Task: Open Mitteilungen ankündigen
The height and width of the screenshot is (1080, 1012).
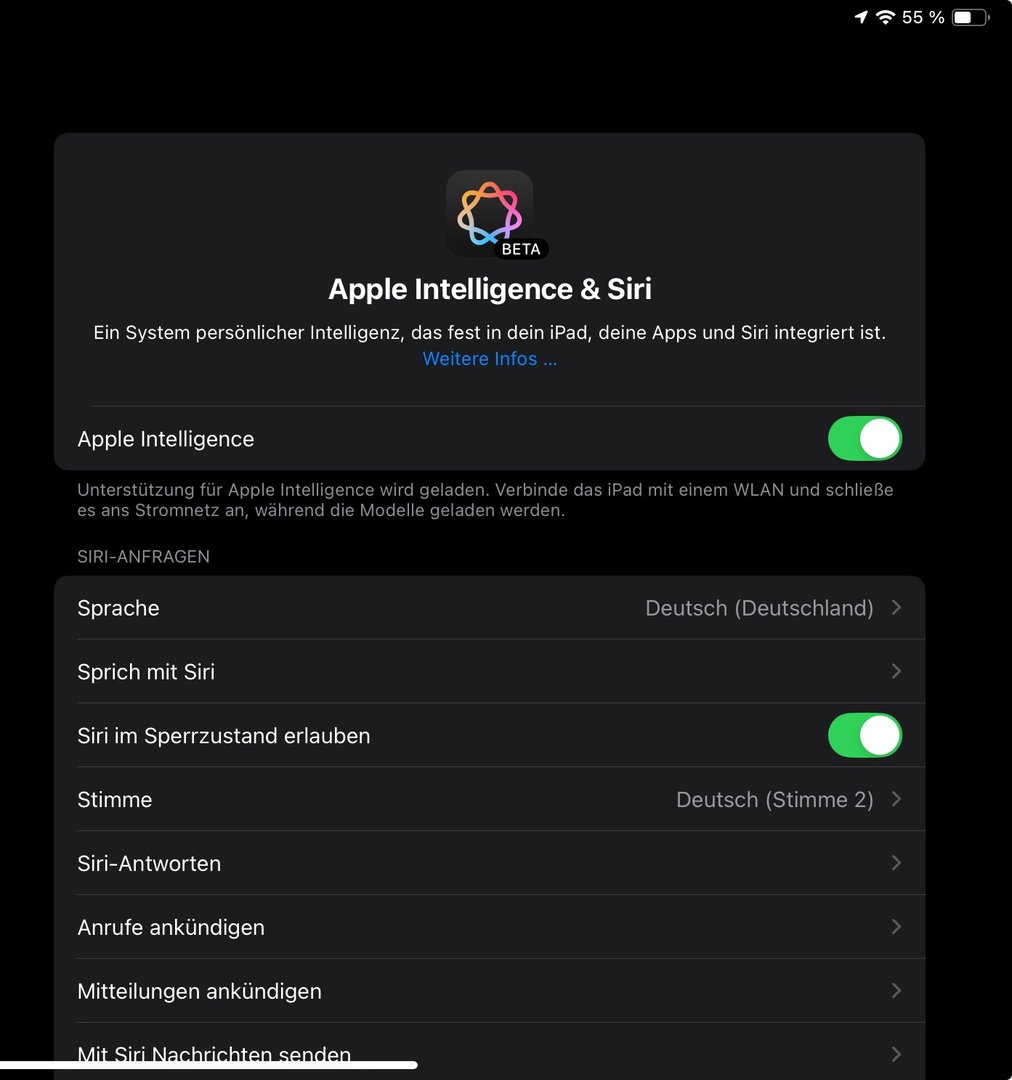Action: click(x=489, y=991)
